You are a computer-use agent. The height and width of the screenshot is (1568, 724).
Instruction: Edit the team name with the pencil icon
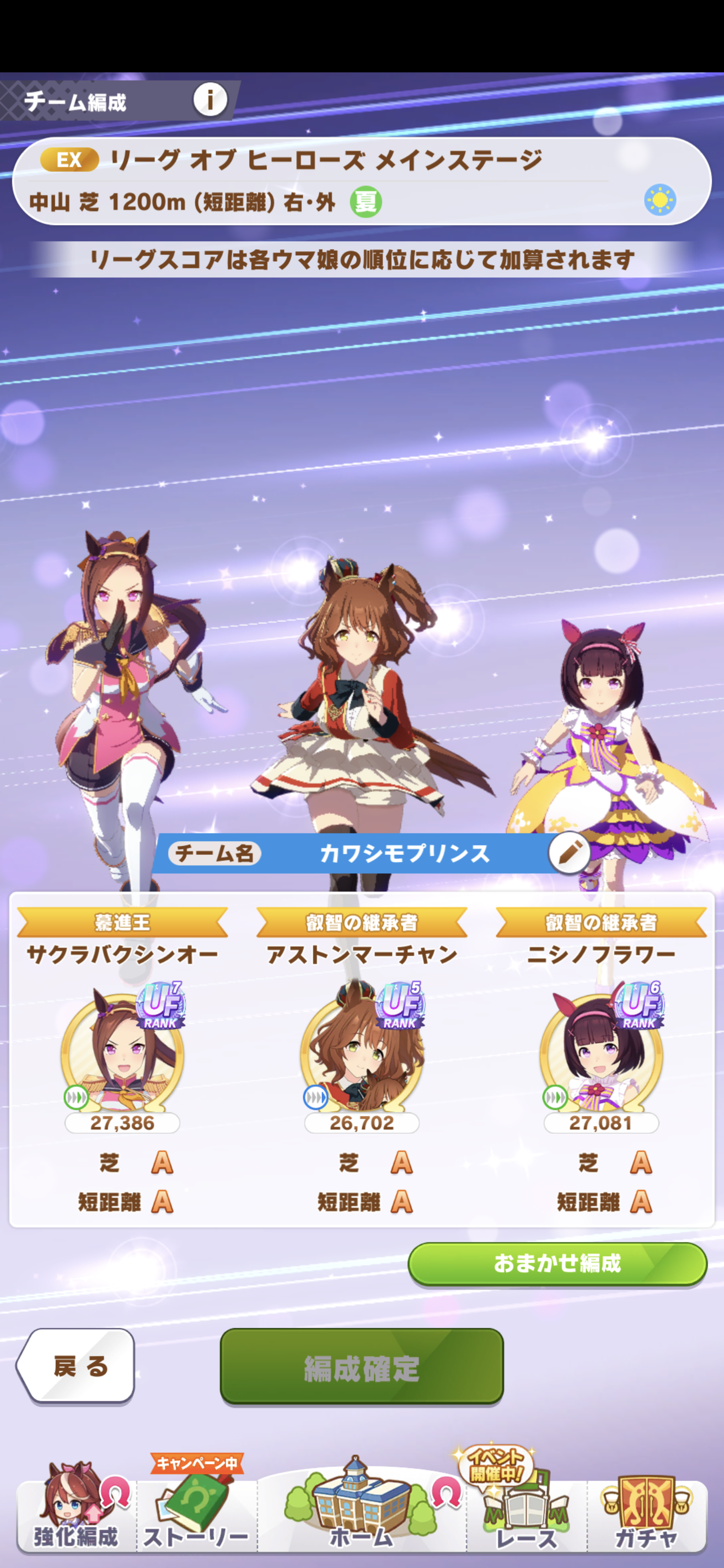pos(569,853)
